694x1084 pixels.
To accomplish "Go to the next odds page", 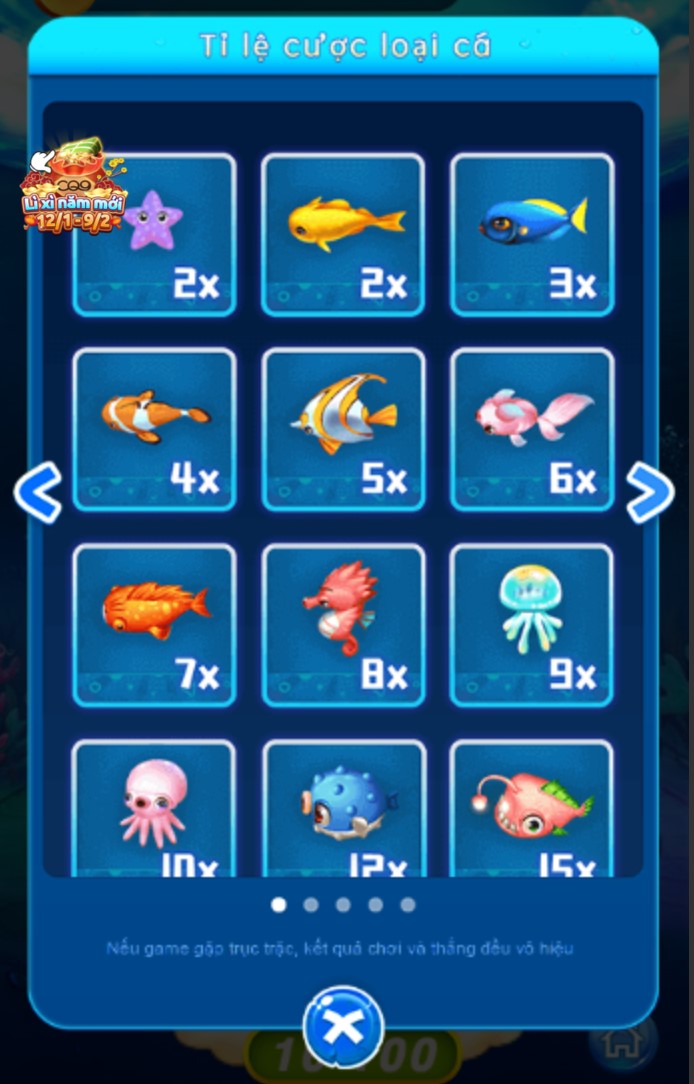I will (x=650, y=492).
